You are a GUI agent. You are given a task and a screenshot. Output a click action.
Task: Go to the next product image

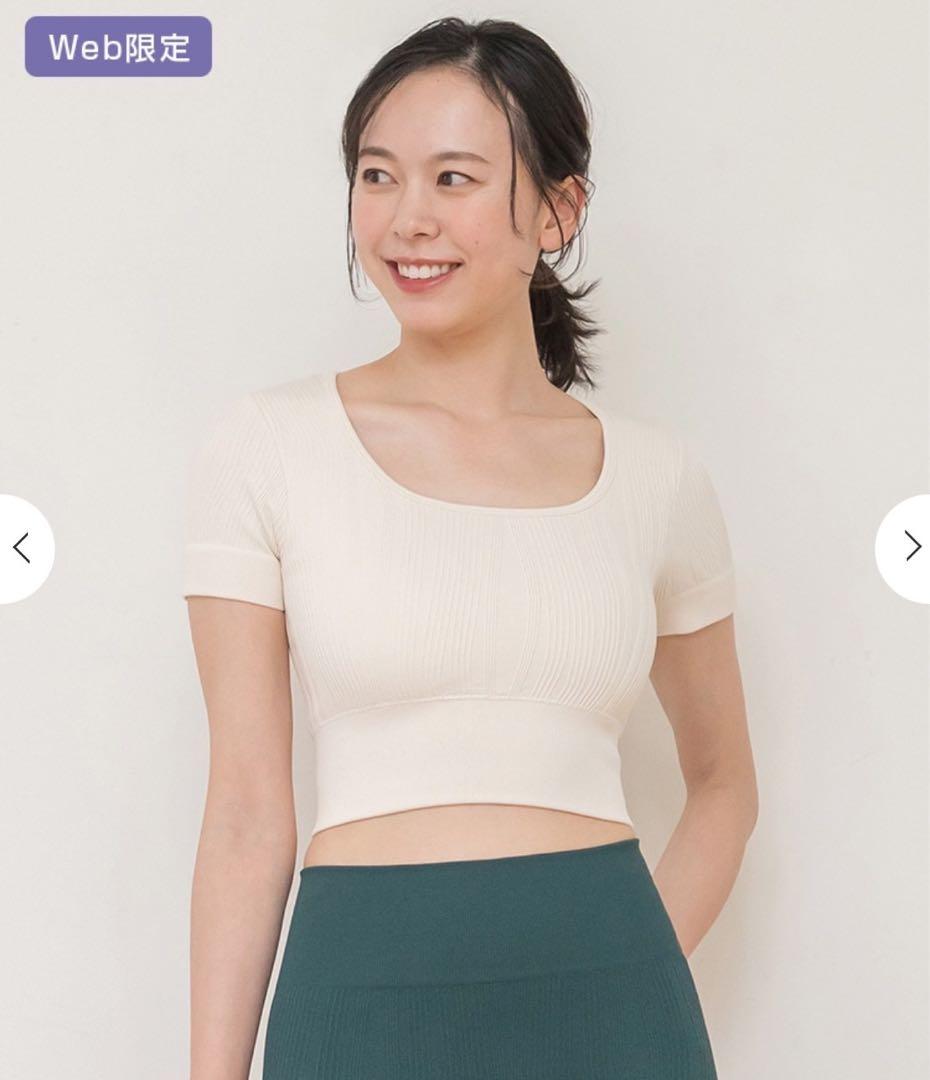[x=909, y=547]
